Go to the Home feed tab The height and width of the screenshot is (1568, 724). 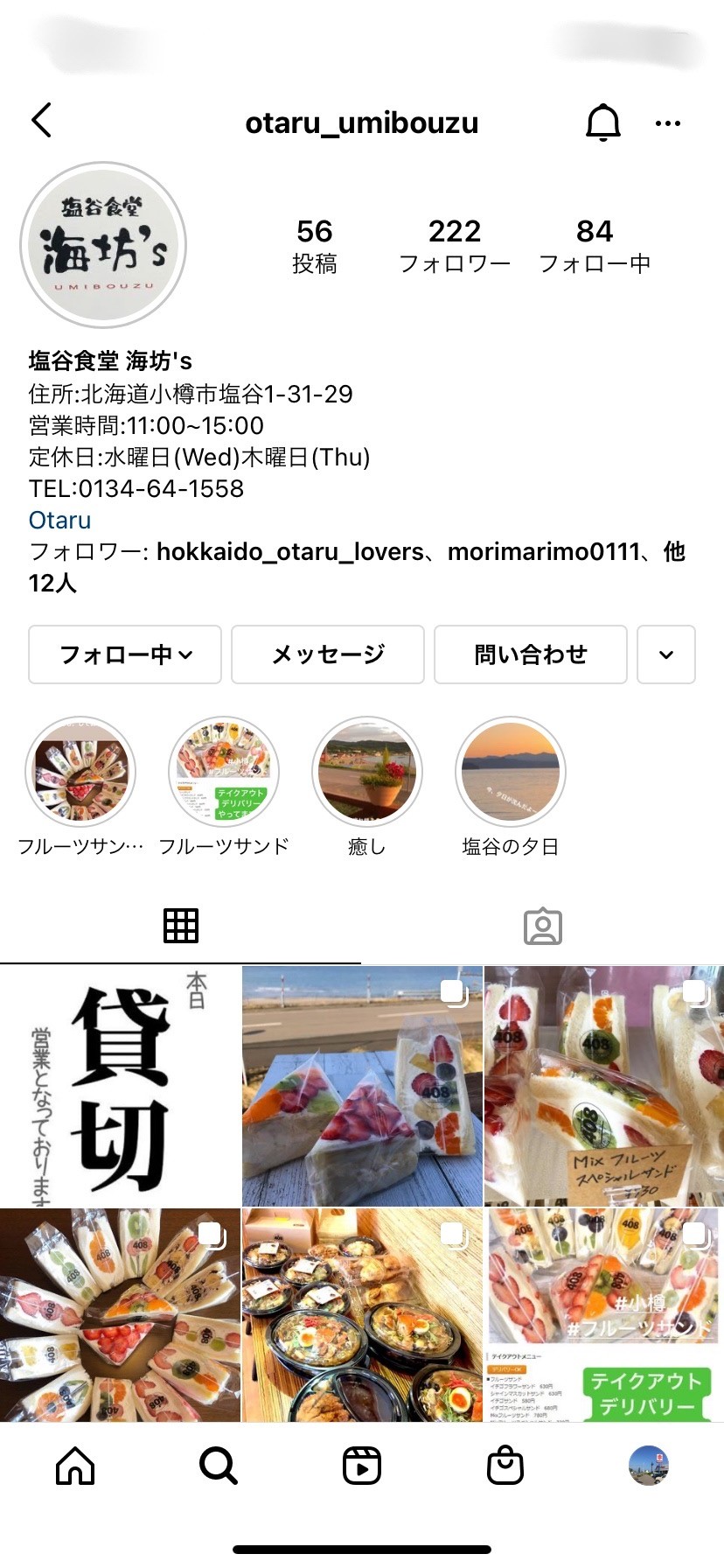pos(75,1465)
